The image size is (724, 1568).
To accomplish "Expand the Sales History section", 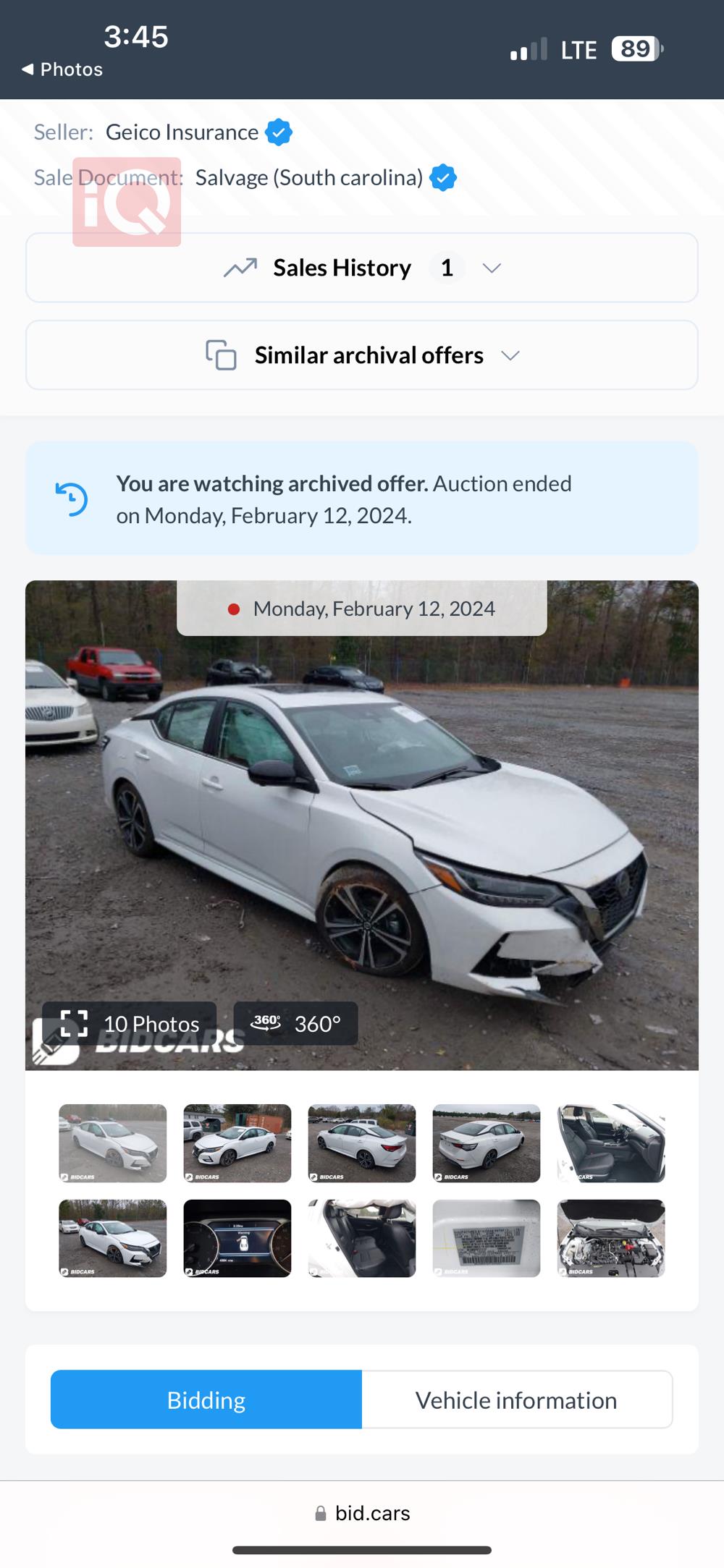I will tap(362, 268).
